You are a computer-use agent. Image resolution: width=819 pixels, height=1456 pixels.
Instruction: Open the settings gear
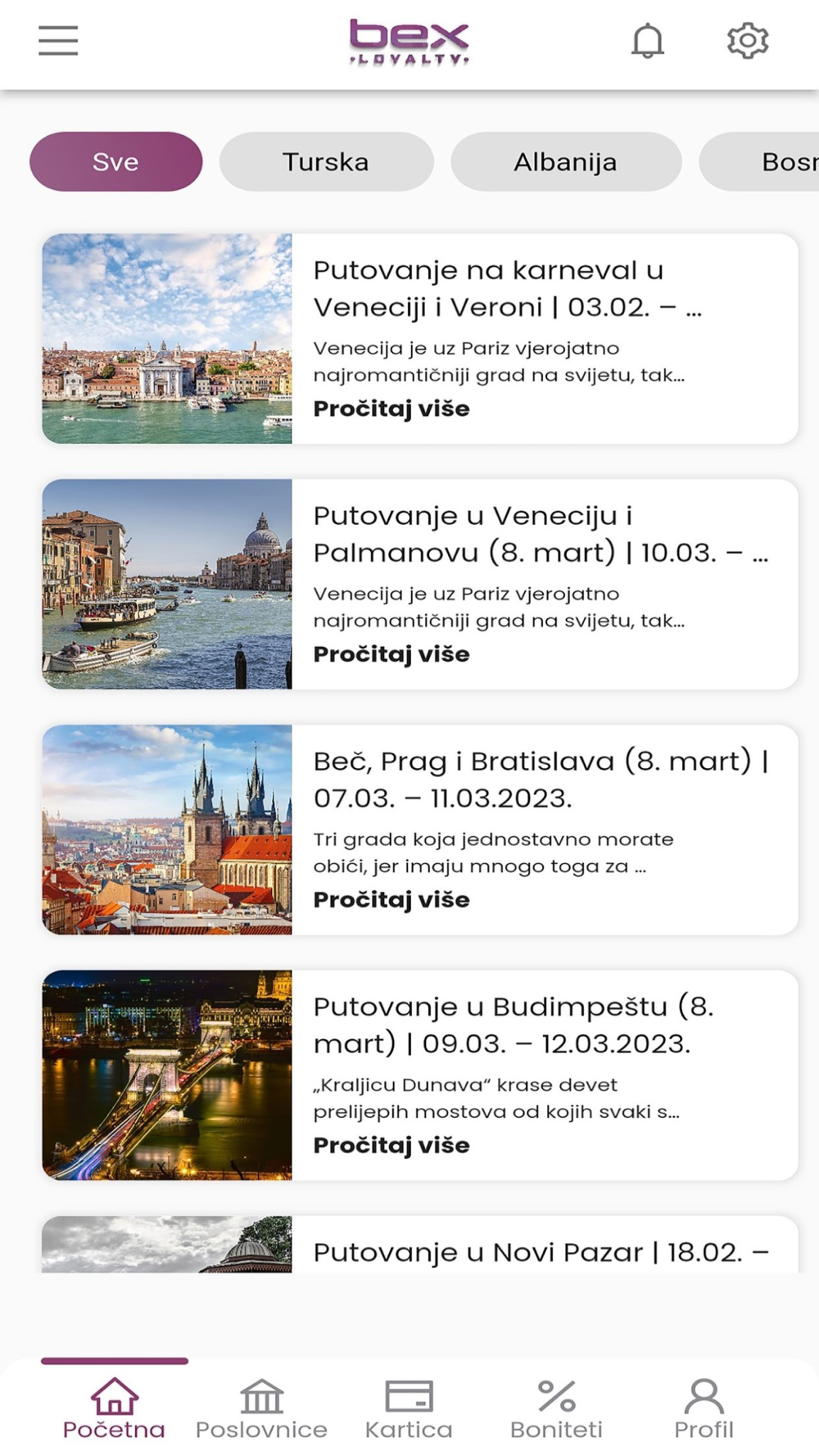748,40
